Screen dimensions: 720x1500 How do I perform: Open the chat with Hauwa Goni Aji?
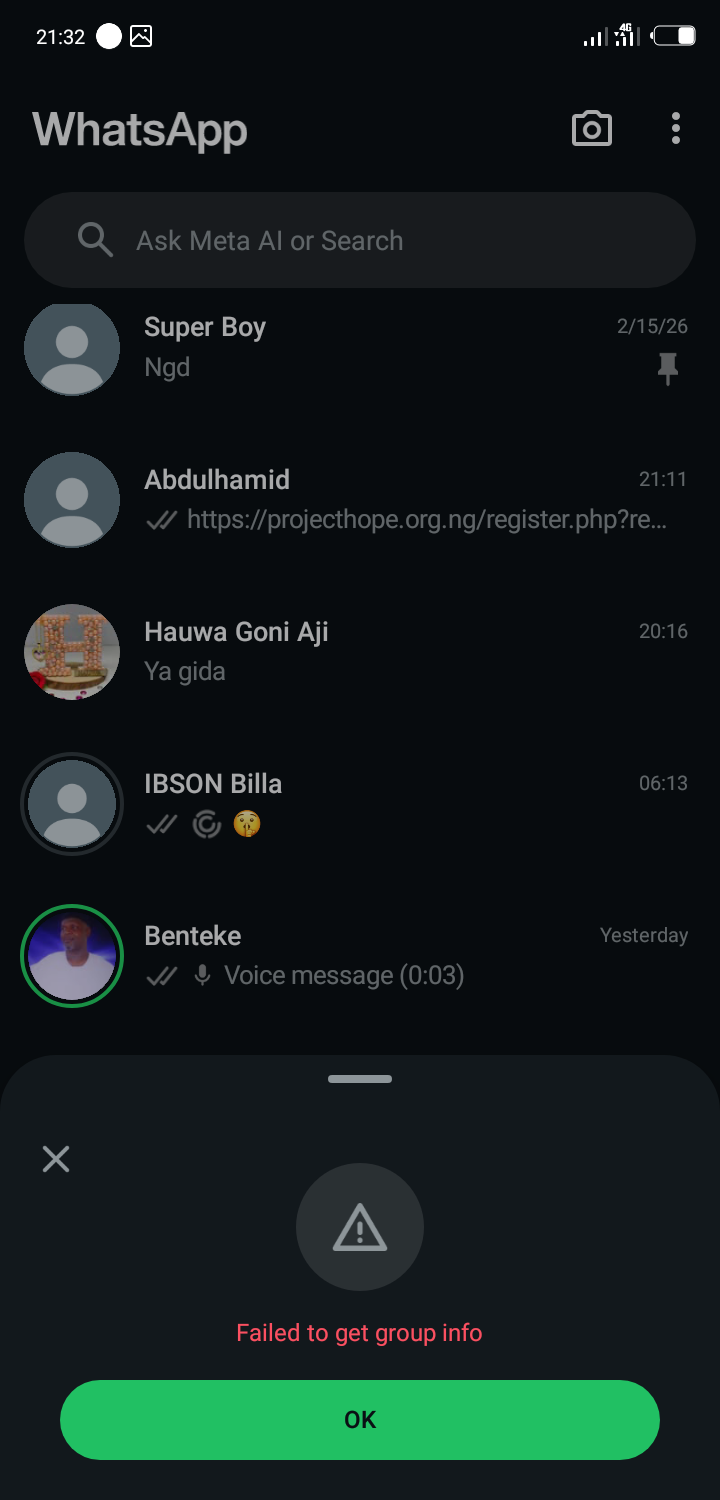click(x=400, y=651)
